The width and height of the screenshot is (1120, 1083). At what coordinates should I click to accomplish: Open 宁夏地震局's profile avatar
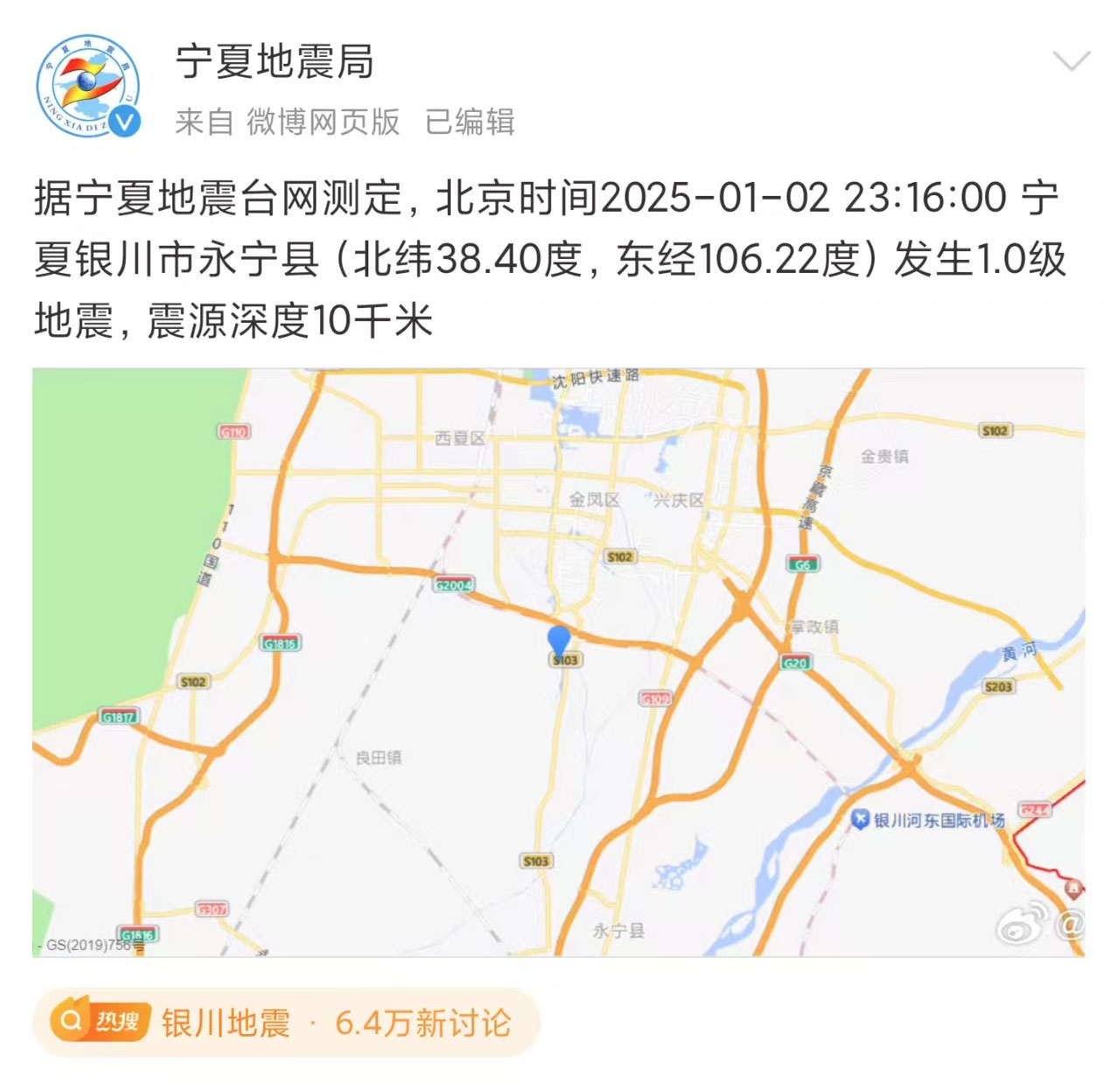tap(87, 86)
